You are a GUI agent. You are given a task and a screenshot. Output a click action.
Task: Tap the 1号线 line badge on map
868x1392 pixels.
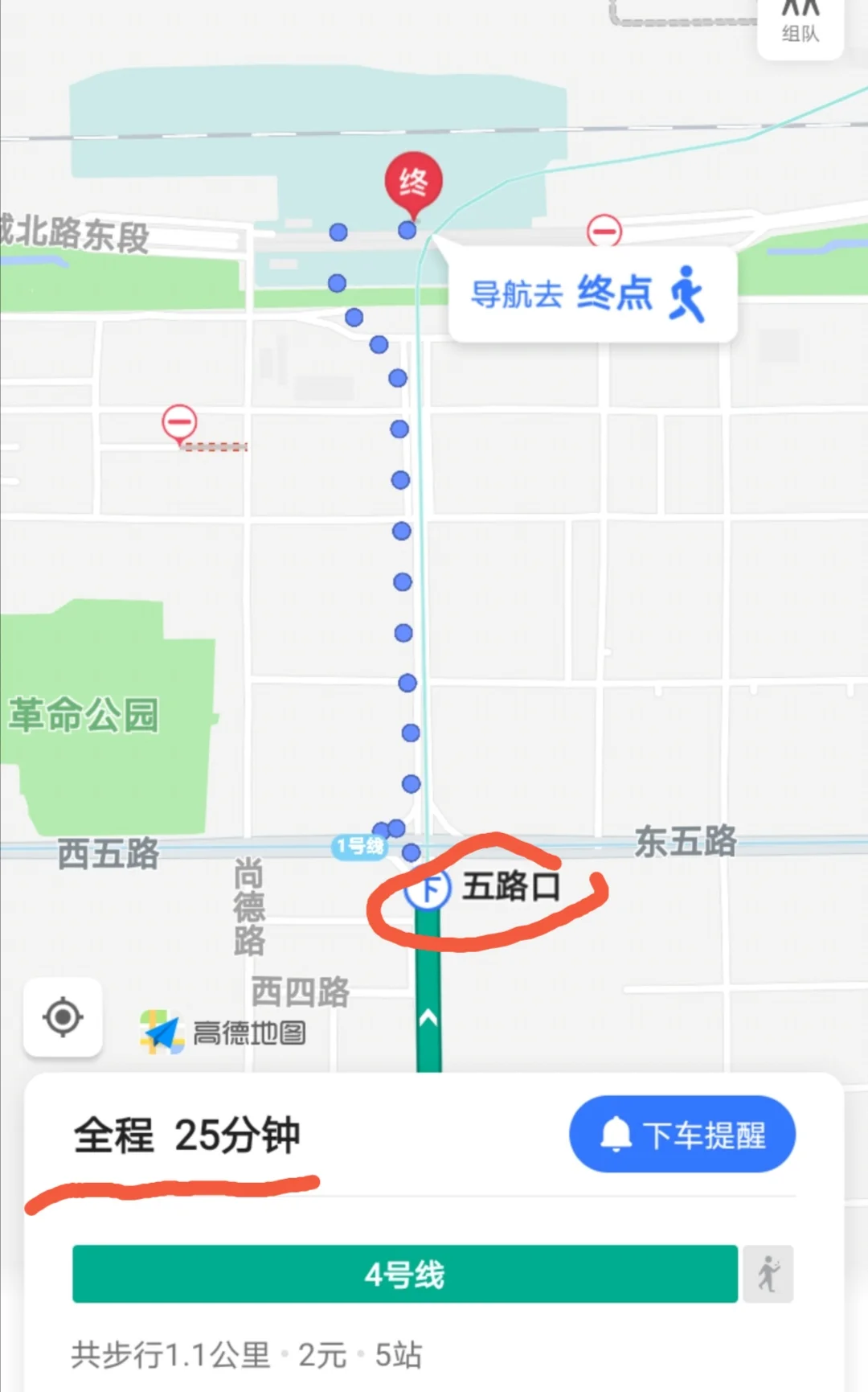click(360, 847)
